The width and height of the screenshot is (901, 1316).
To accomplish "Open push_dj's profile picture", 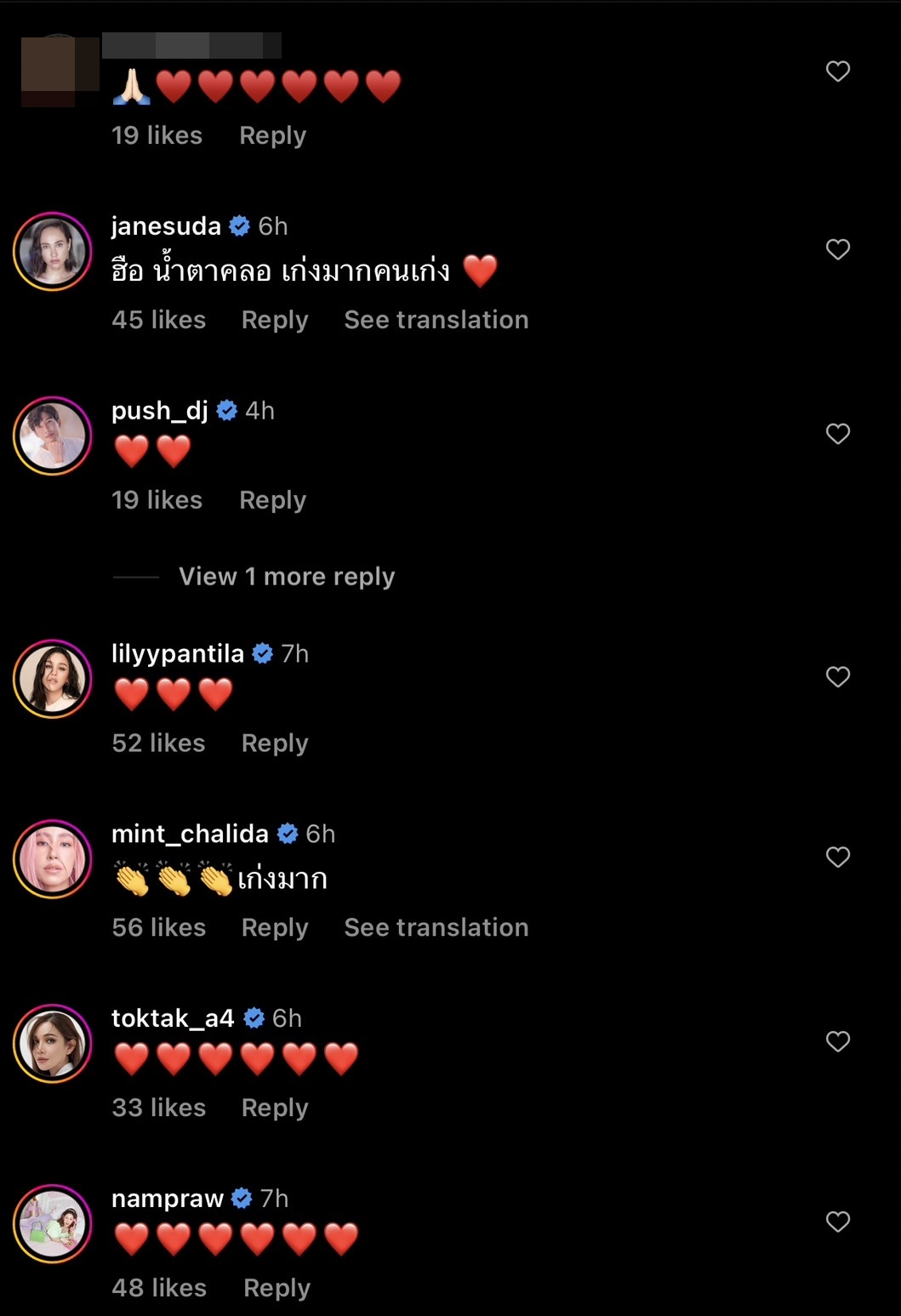I will coord(52,436).
